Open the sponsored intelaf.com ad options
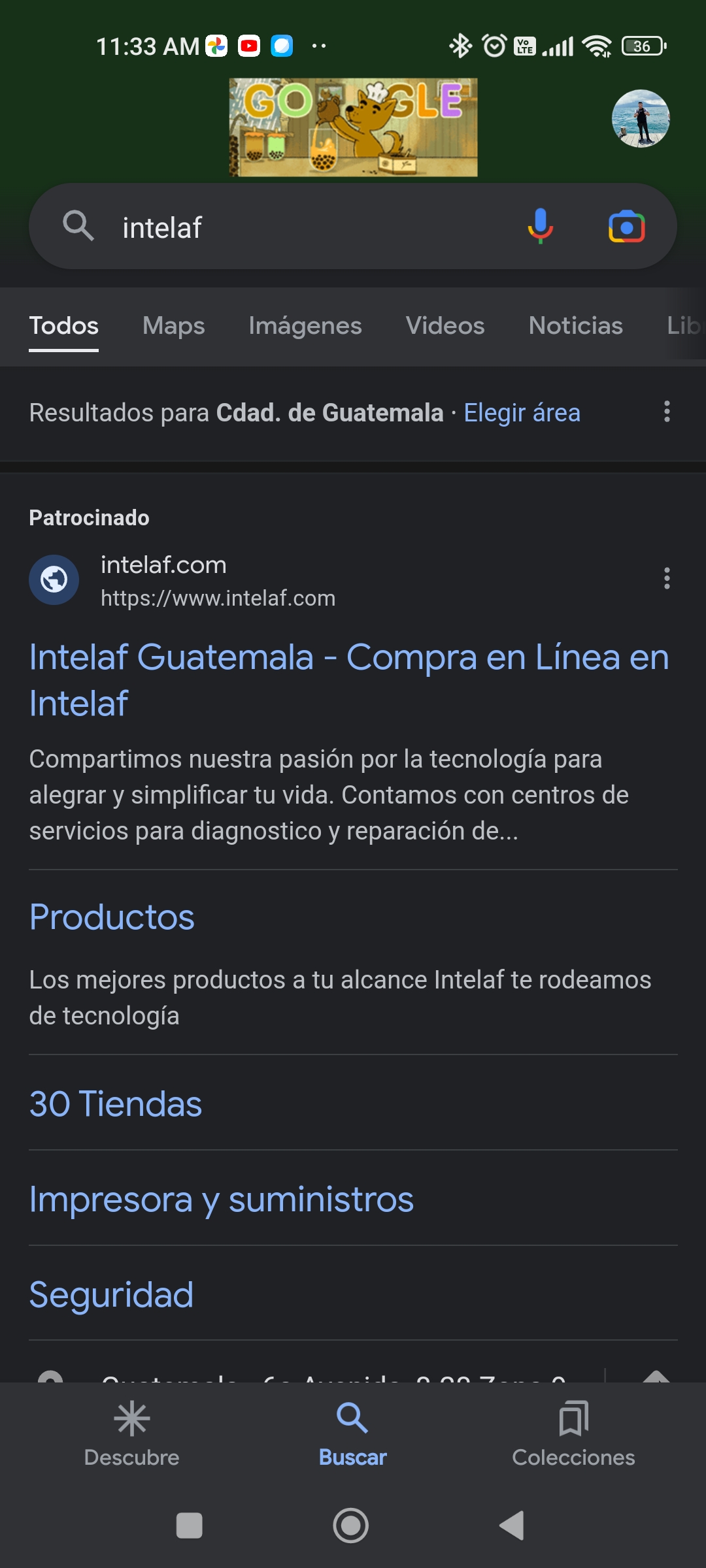This screenshot has height=1568, width=706. pos(667,578)
